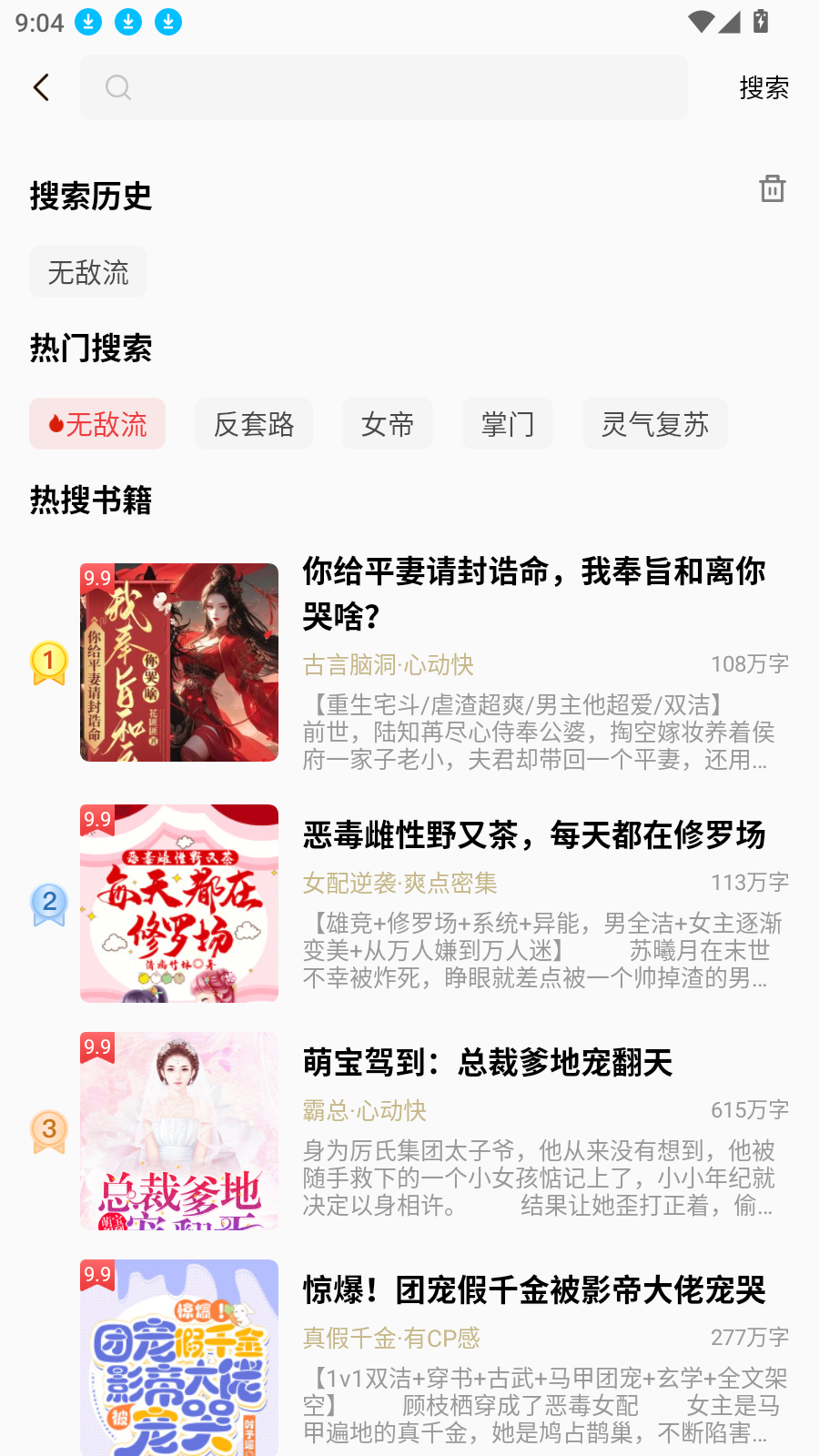Select 无敌流 from search history

(87, 271)
